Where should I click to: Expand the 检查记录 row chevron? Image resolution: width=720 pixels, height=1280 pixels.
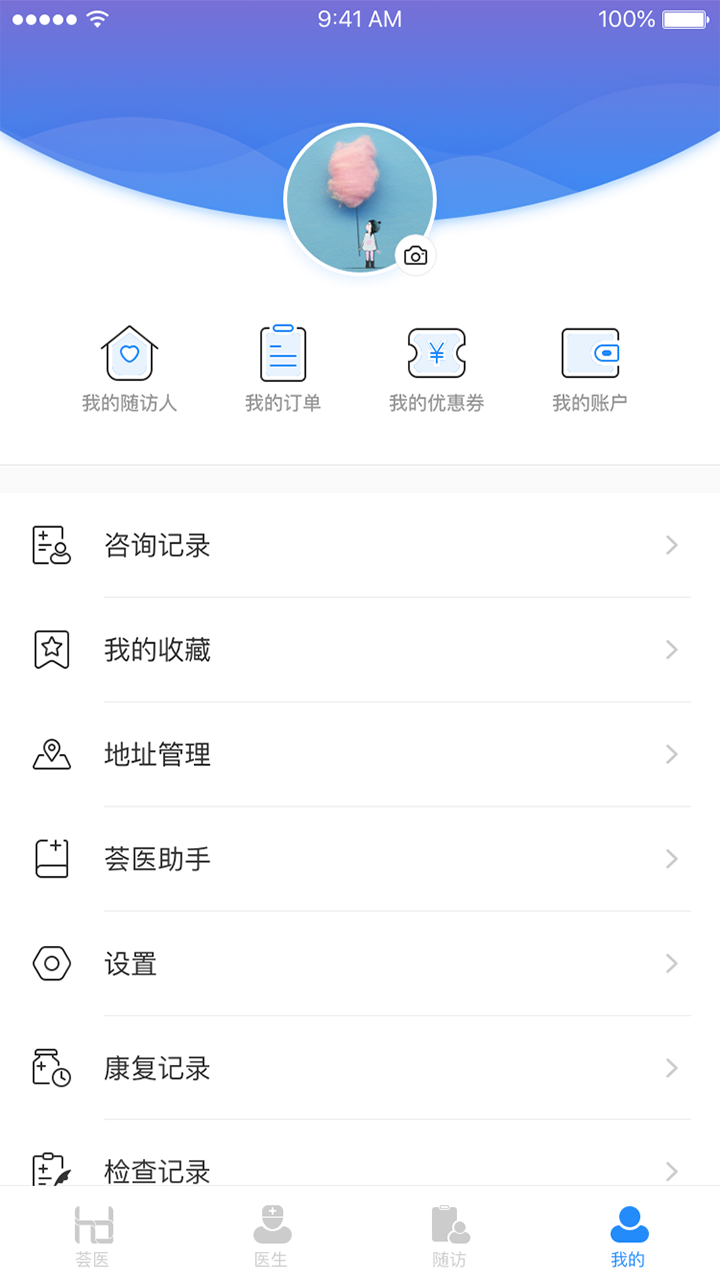coord(671,1171)
